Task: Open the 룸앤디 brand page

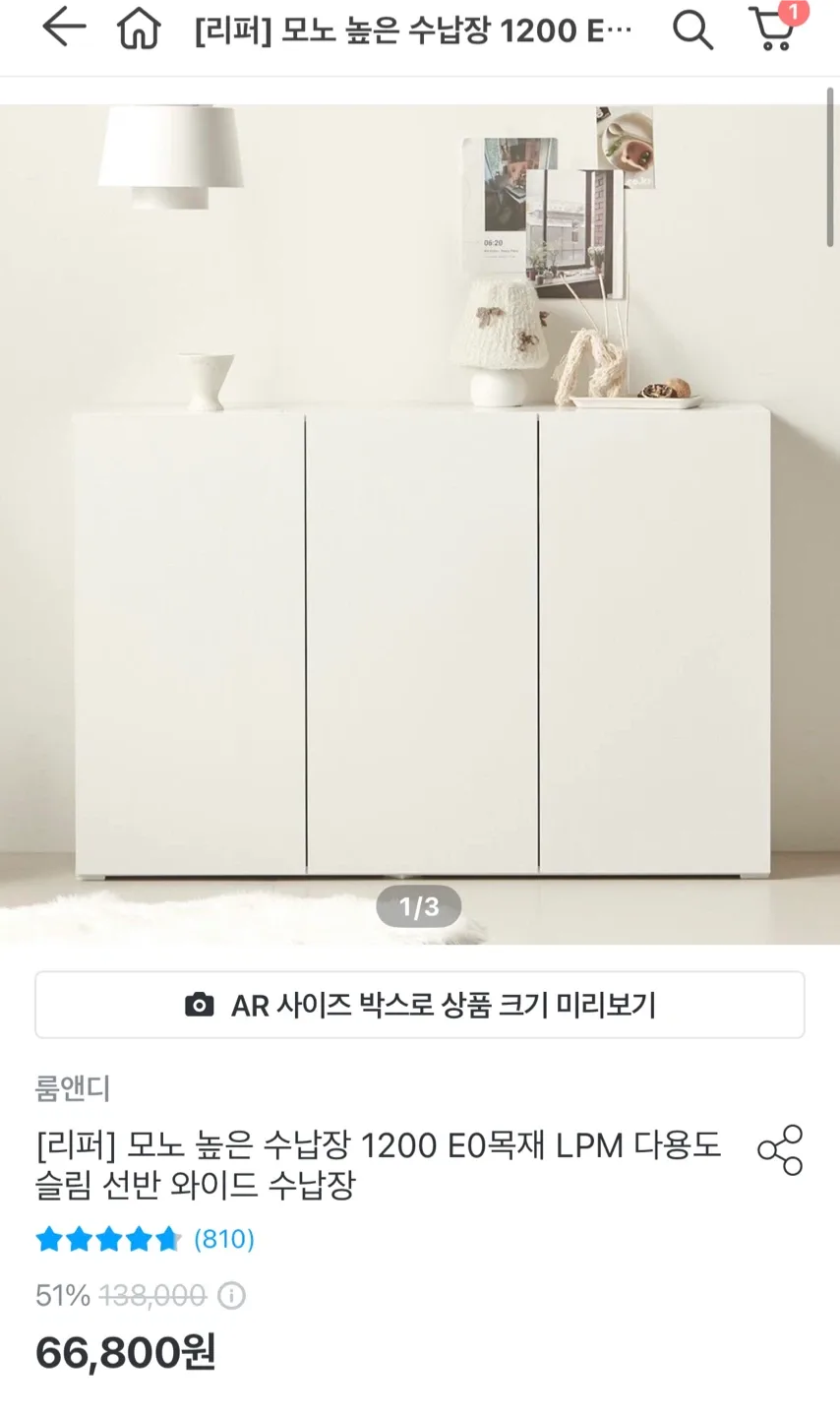Action: click(73, 1088)
